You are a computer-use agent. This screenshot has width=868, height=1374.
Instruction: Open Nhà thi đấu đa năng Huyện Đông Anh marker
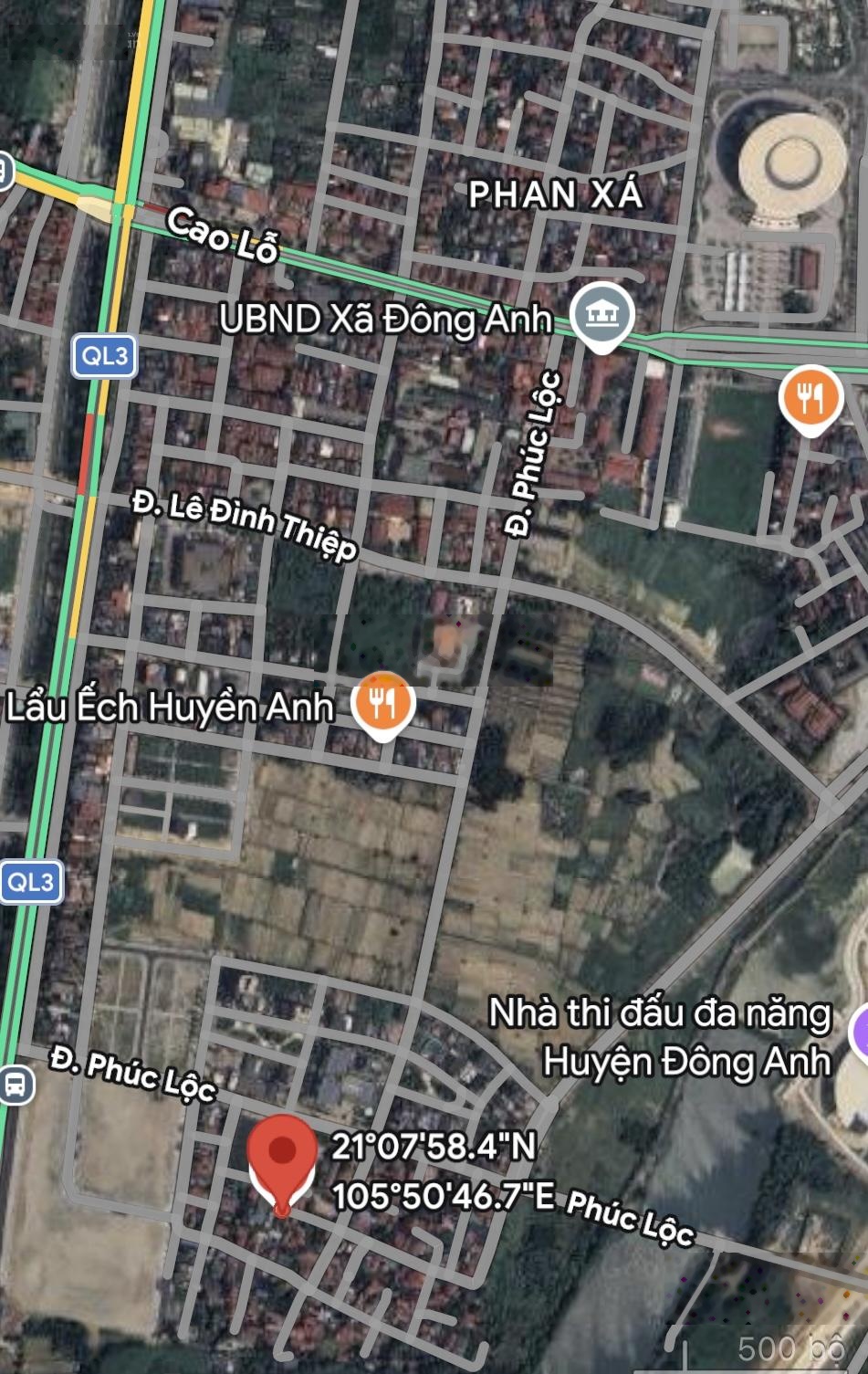click(861, 1033)
